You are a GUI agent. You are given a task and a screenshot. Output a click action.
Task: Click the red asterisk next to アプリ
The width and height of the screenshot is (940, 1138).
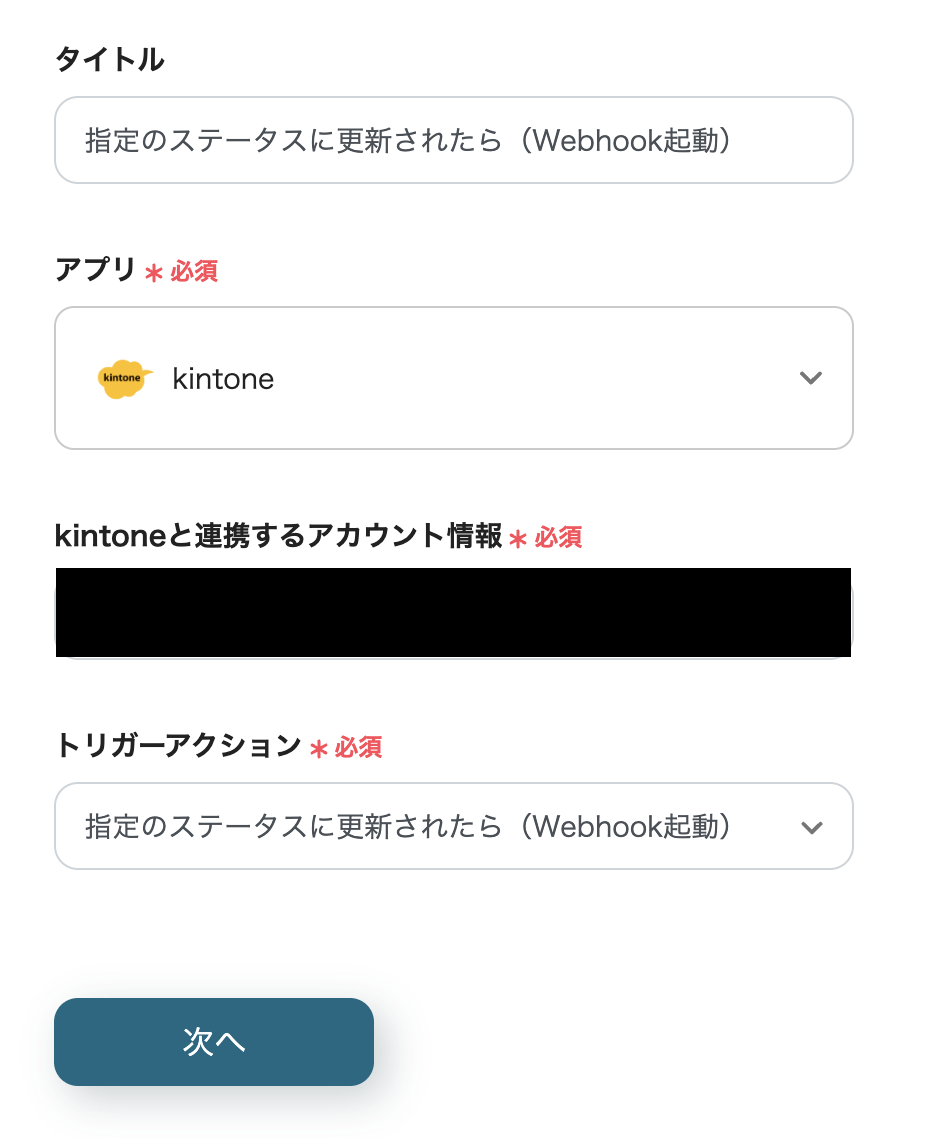tap(151, 271)
